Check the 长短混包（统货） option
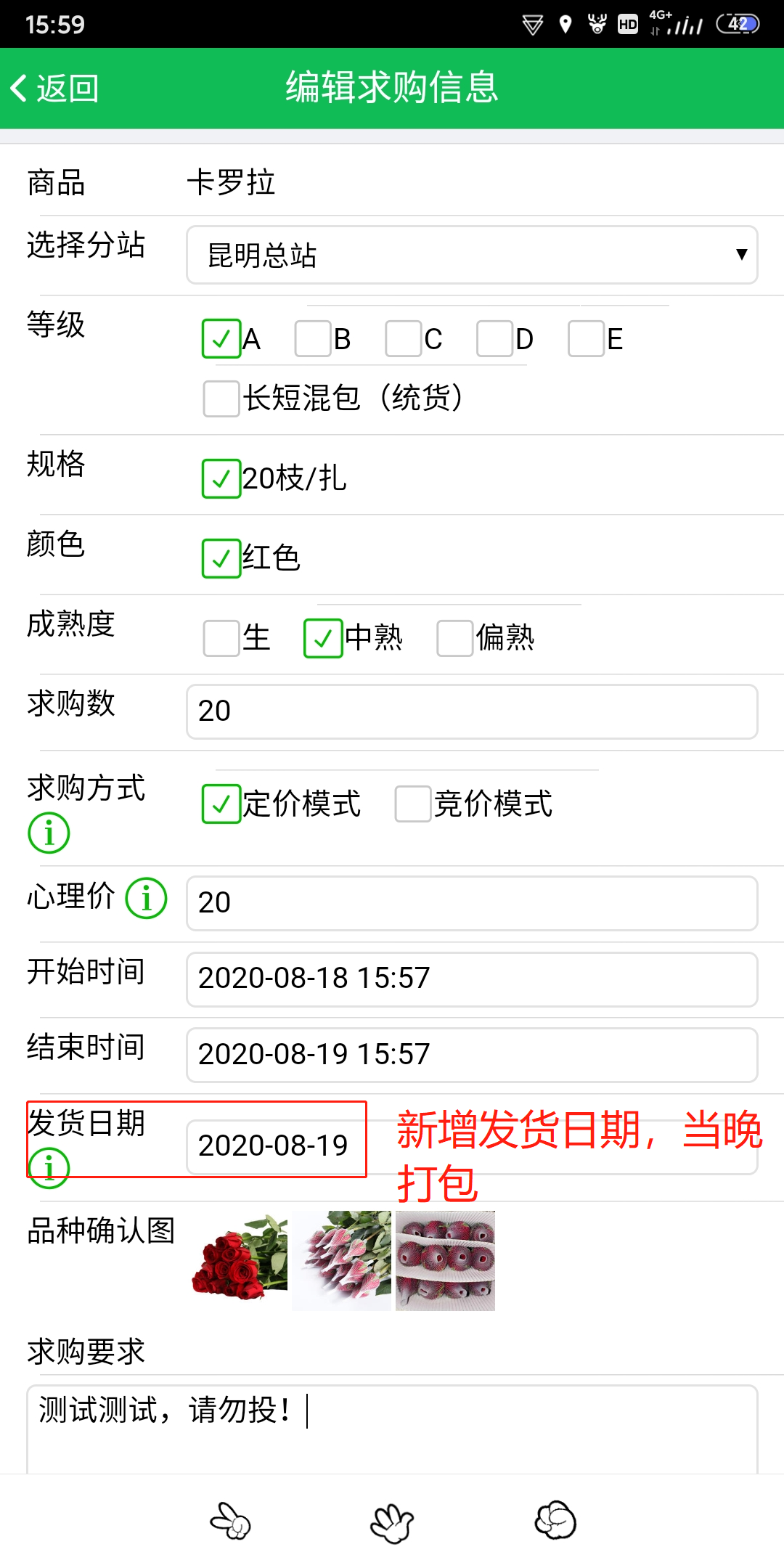784x1568 pixels. point(221,399)
